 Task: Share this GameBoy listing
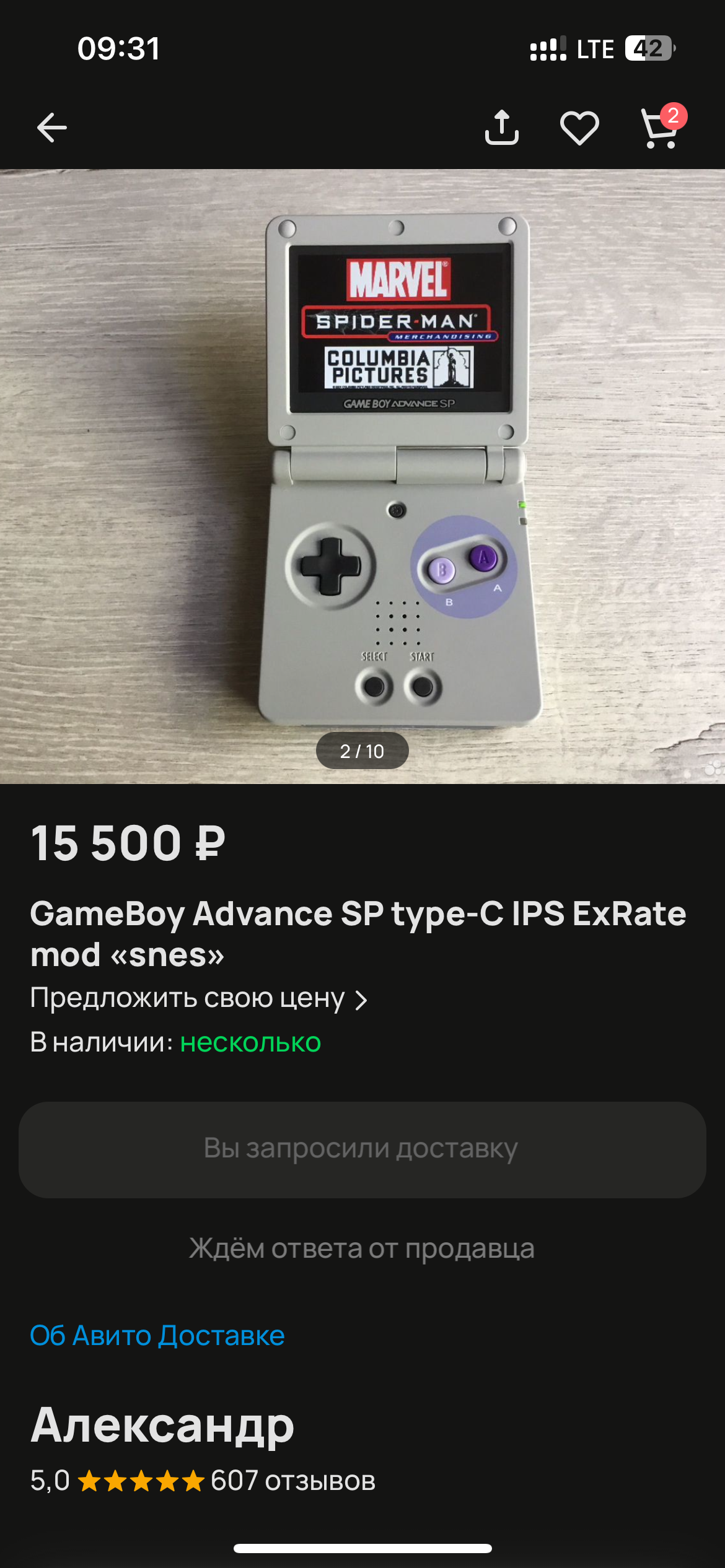[501, 128]
